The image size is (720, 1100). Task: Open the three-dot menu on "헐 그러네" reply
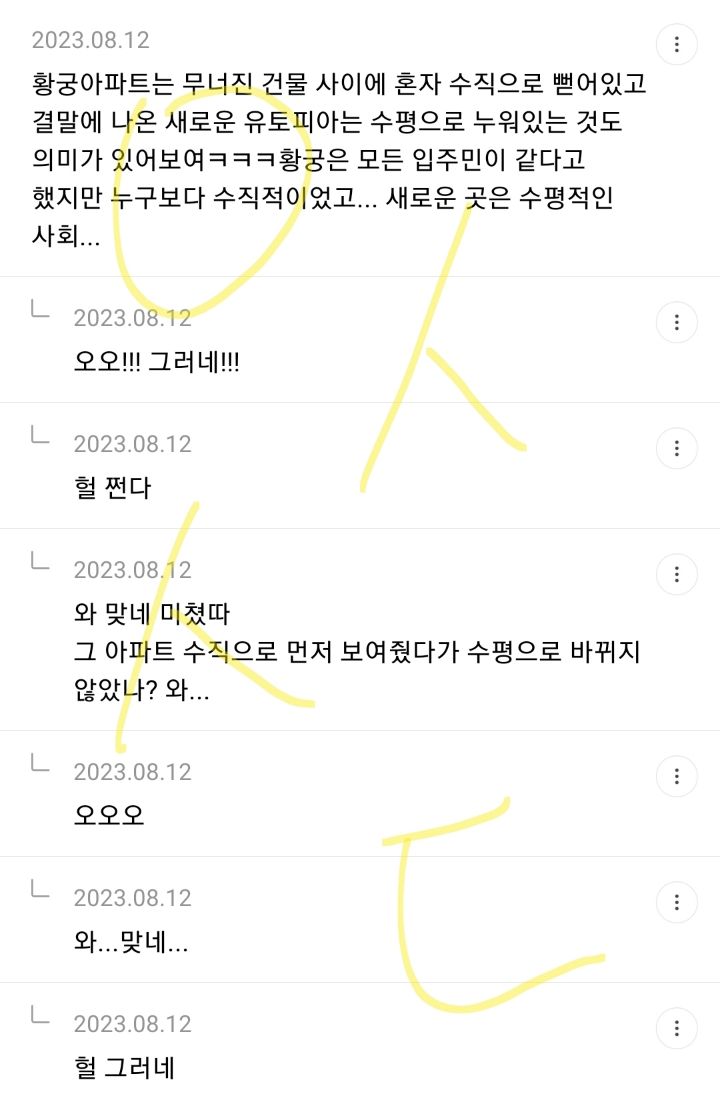(x=676, y=1028)
